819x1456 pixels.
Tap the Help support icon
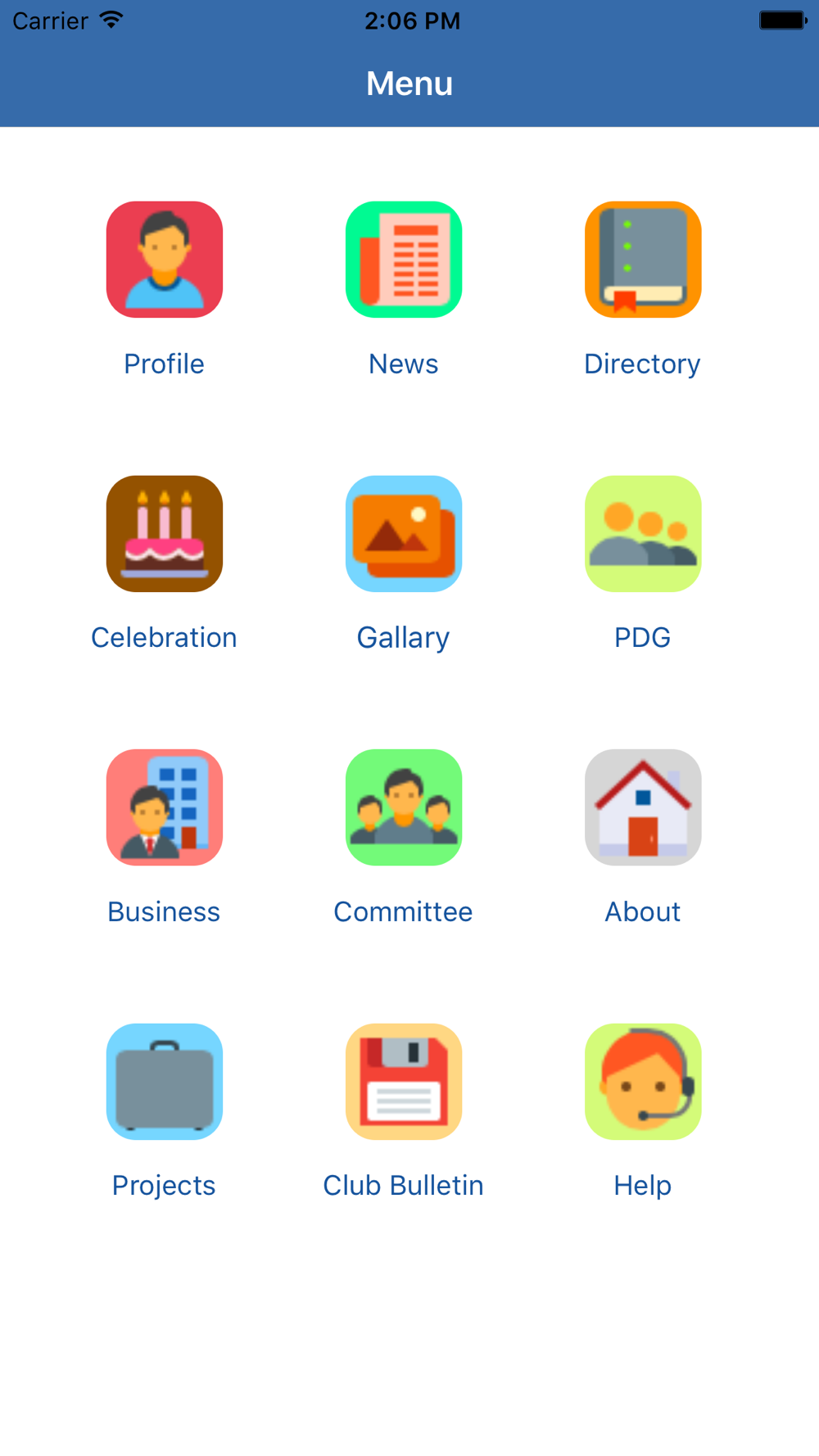click(x=643, y=1082)
